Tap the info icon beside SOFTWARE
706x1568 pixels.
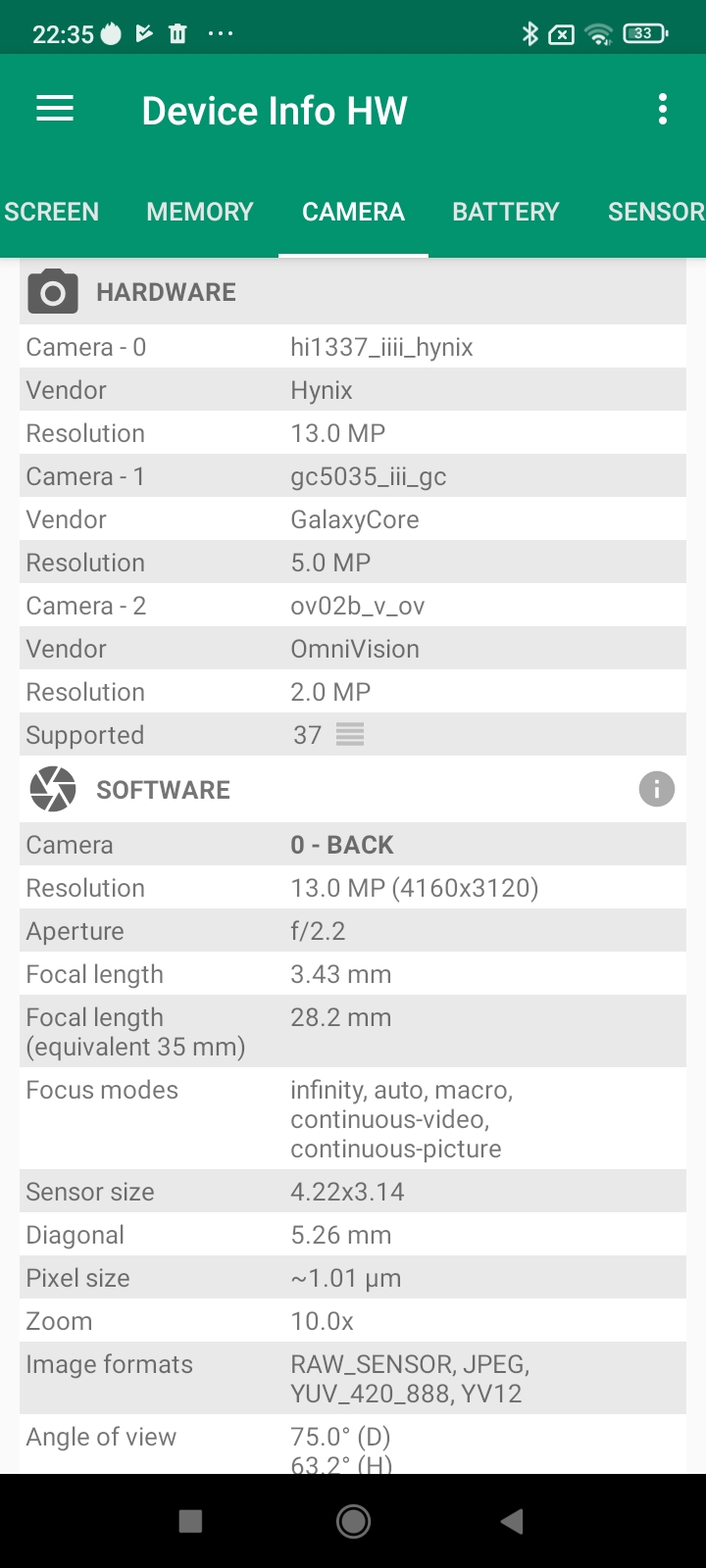(656, 789)
